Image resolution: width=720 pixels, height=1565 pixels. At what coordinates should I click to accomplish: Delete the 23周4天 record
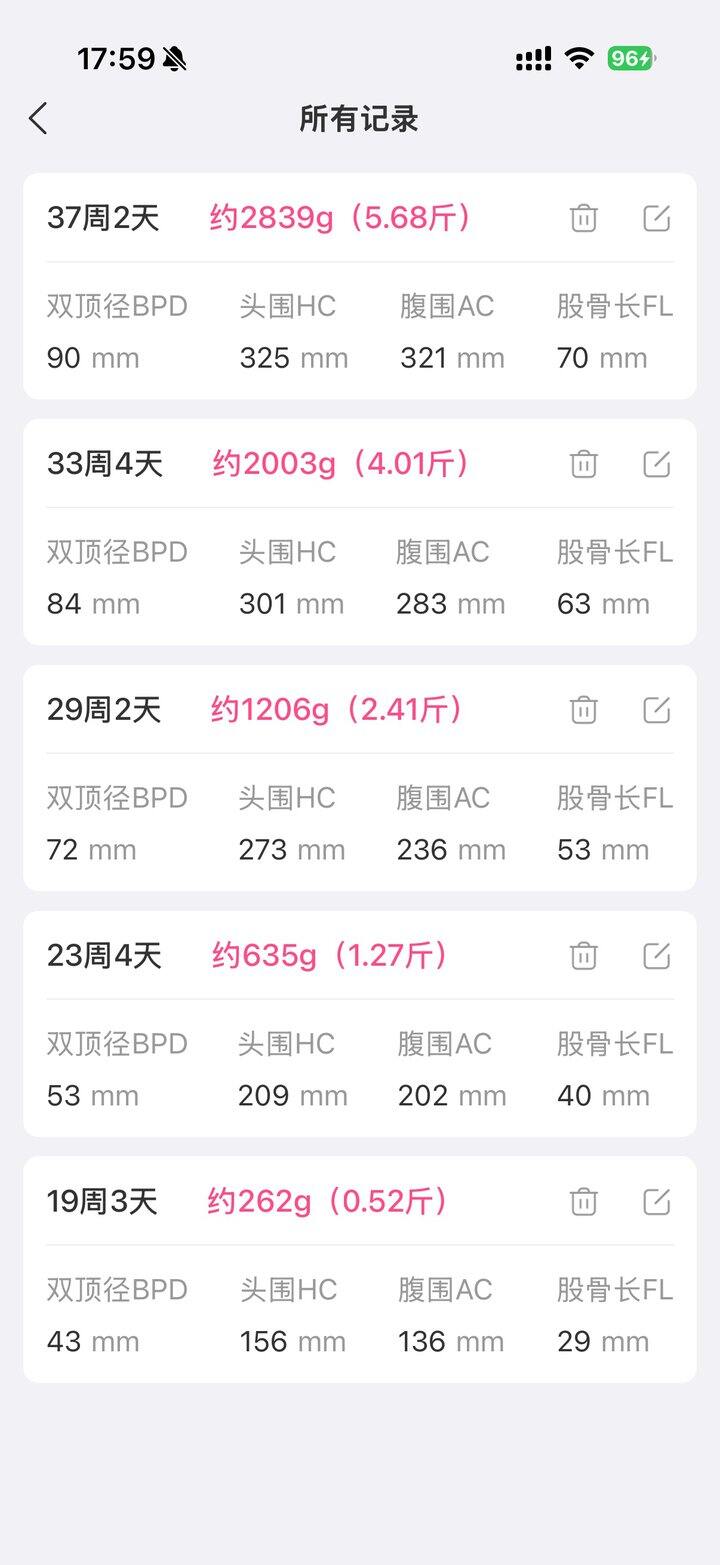coord(584,956)
